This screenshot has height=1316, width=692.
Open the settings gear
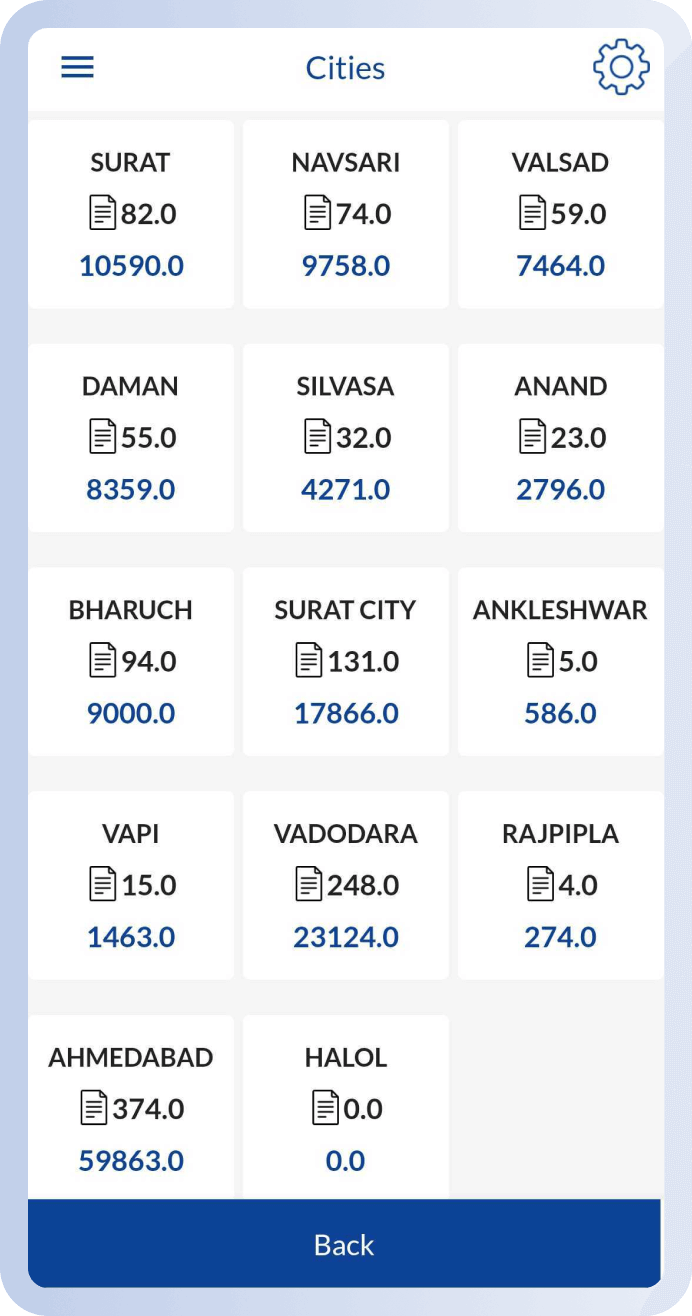[x=621, y=67]
